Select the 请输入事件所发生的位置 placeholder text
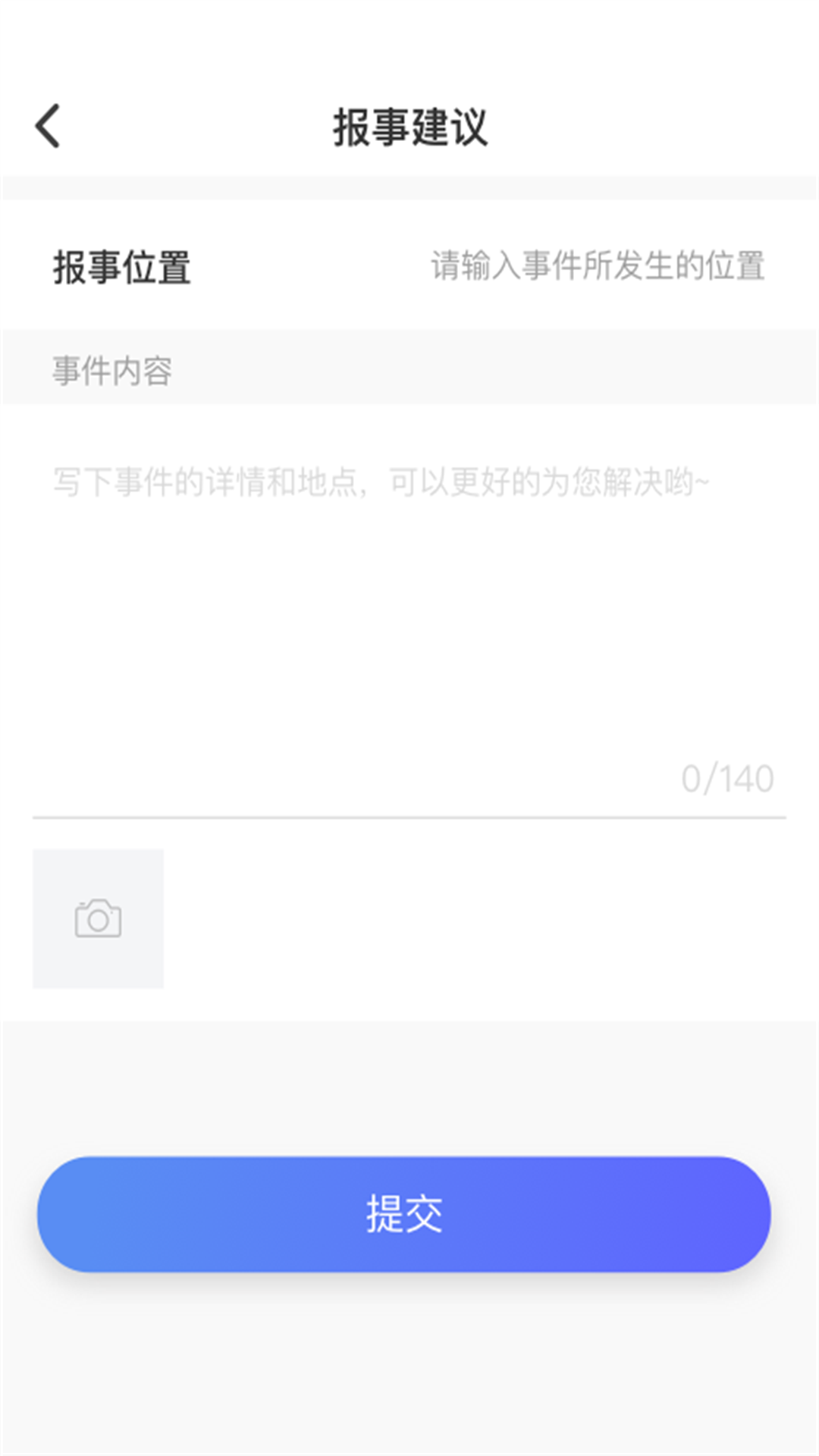Viewport: 819px width, 1456px height. [599, 265]
